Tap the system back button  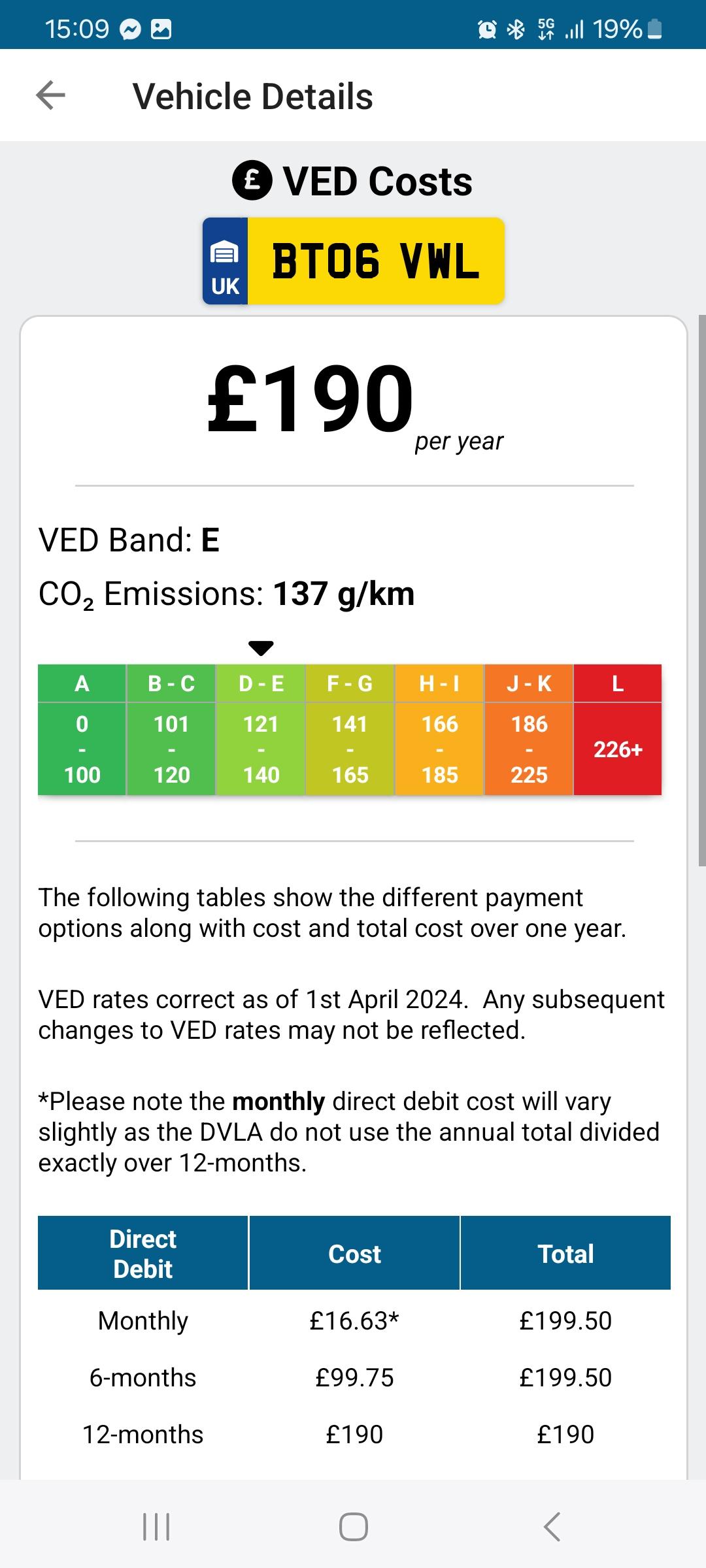tap(552, 1527)
